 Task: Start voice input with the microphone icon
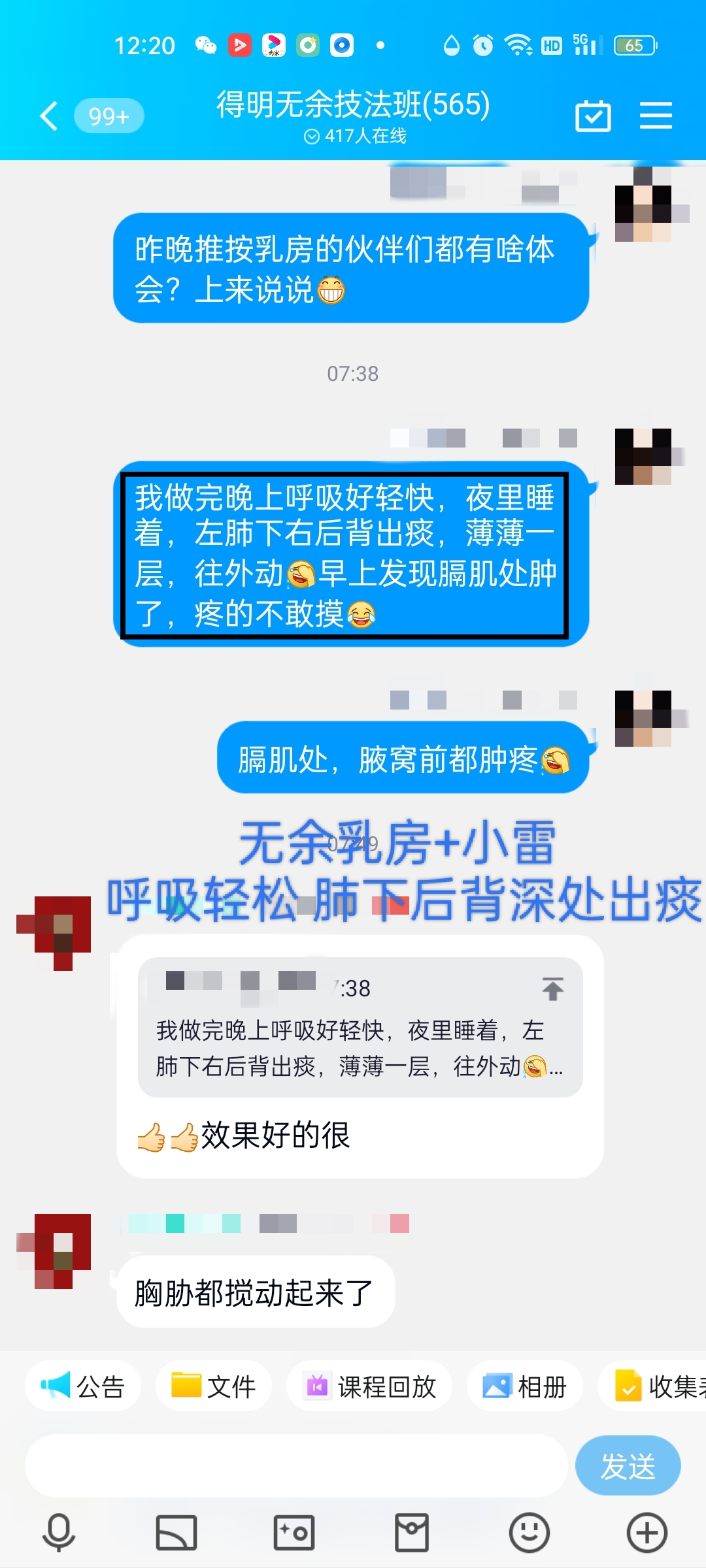coord(59,1532)
